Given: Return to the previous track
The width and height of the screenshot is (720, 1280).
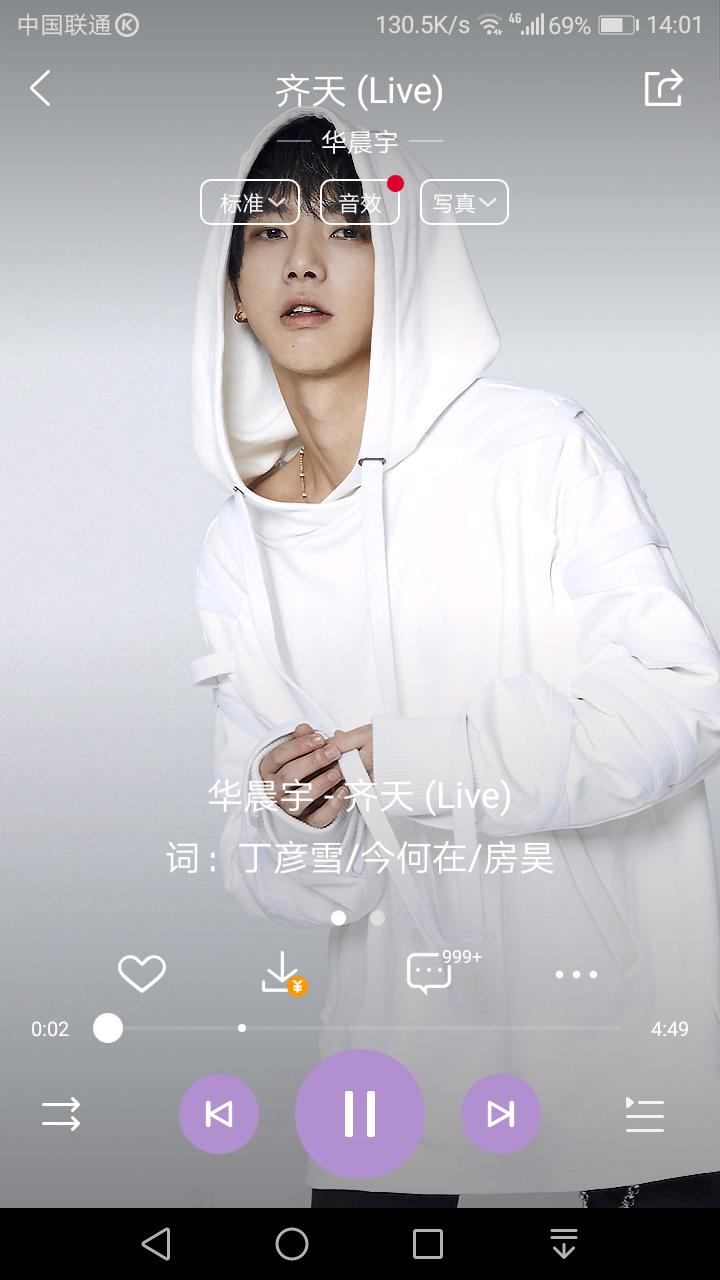Looking at the screenshot, I should point(219,1113).
